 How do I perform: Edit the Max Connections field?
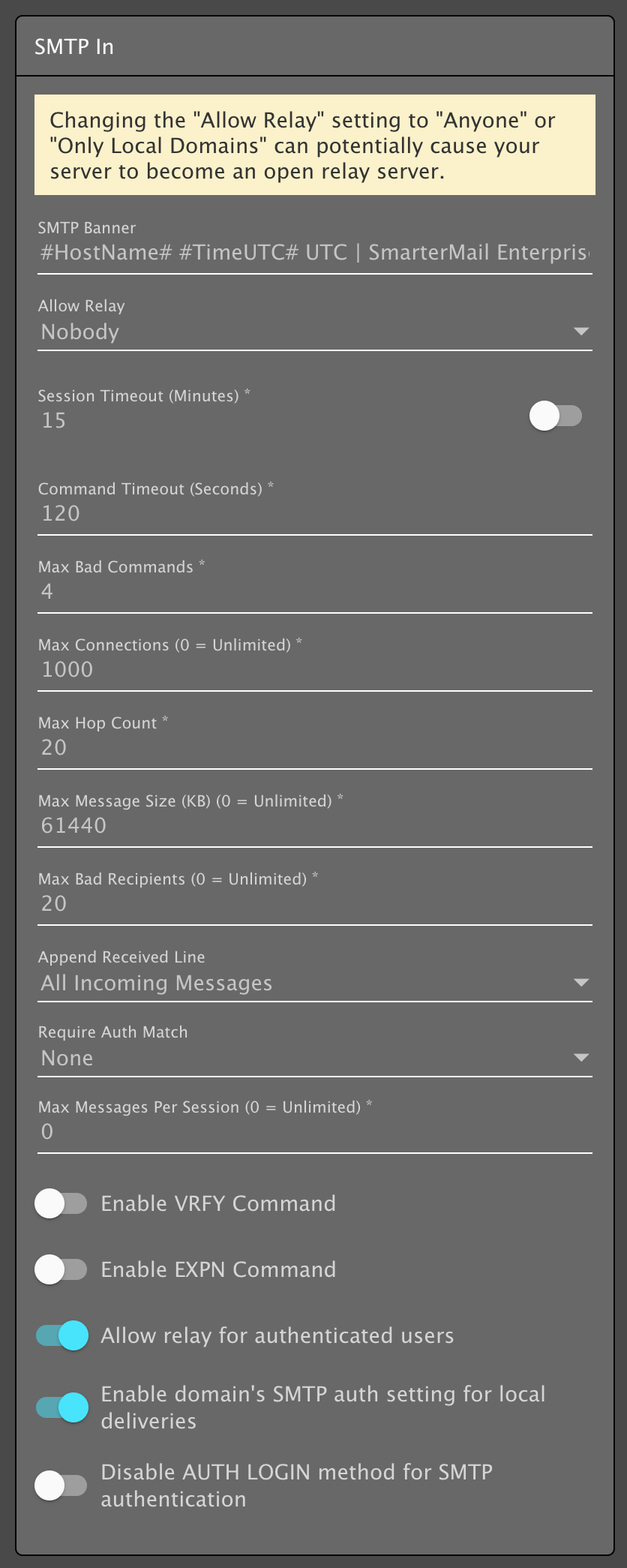[314, 670]
